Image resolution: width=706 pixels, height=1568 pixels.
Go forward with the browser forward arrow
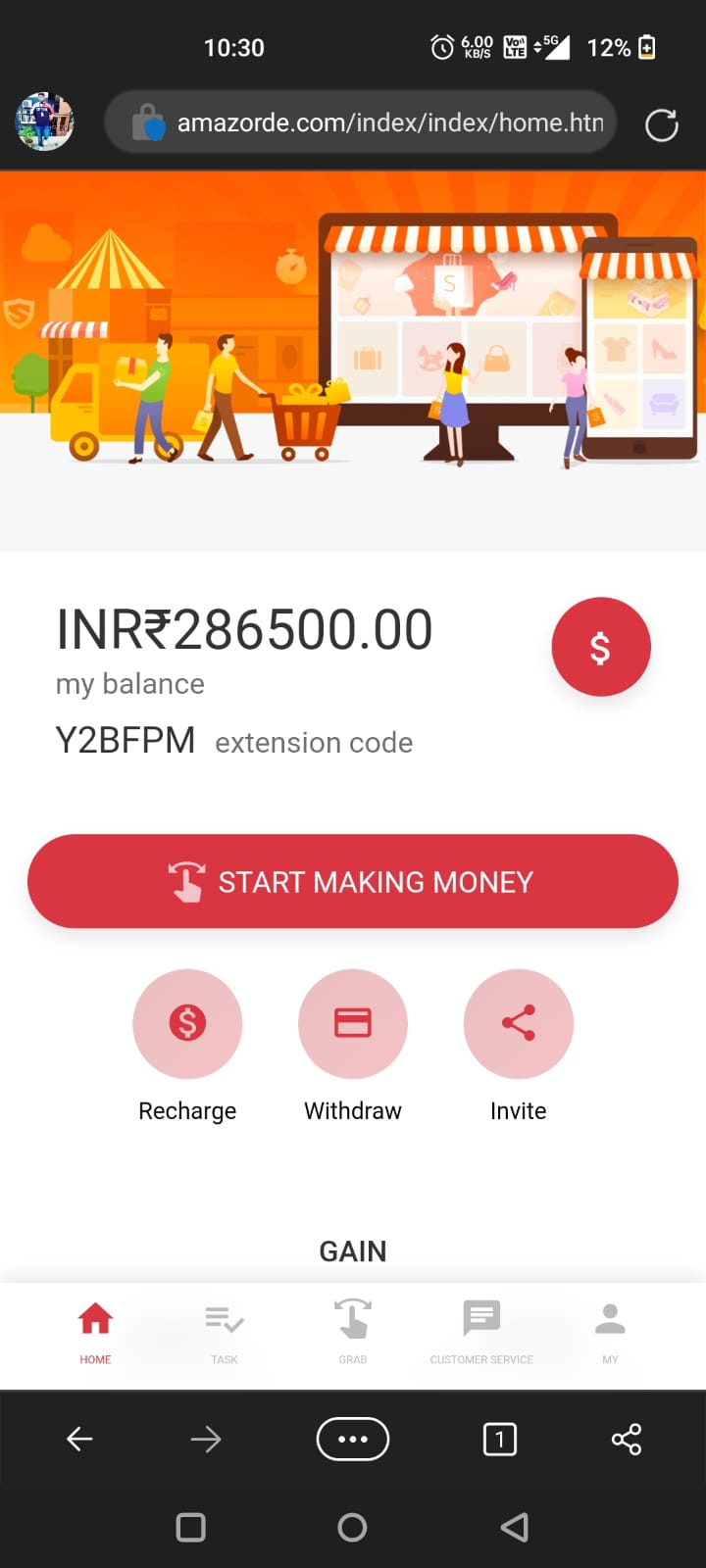point(206,1439)
